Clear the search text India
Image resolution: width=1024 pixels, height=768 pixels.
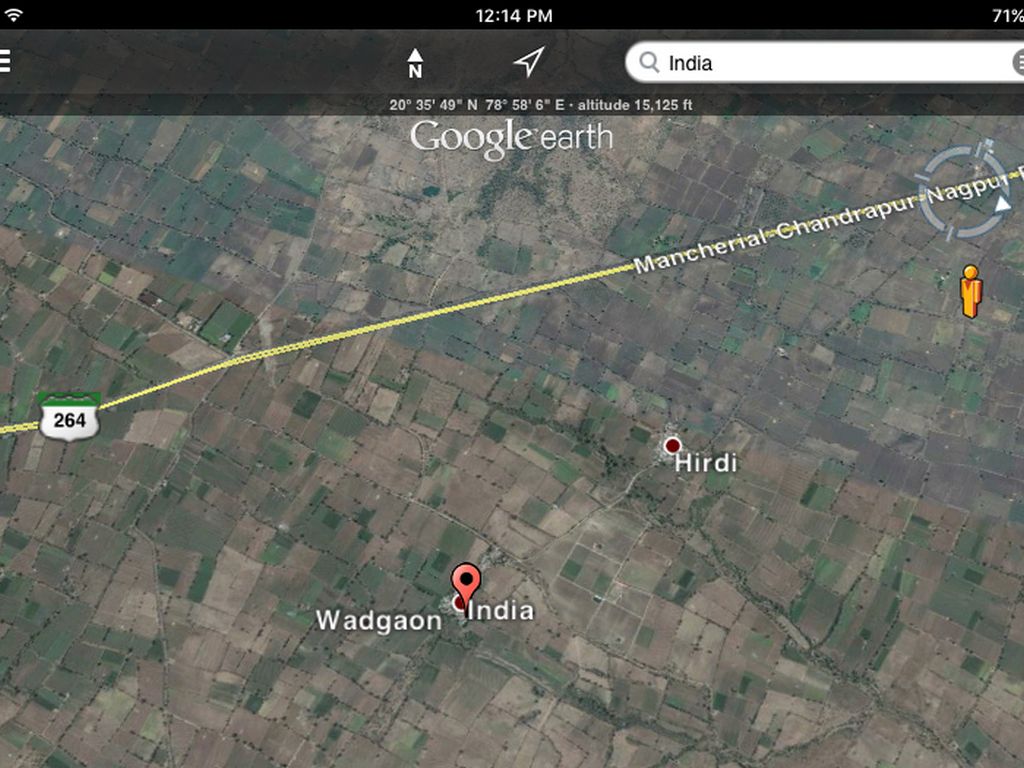pos(1018,63)
